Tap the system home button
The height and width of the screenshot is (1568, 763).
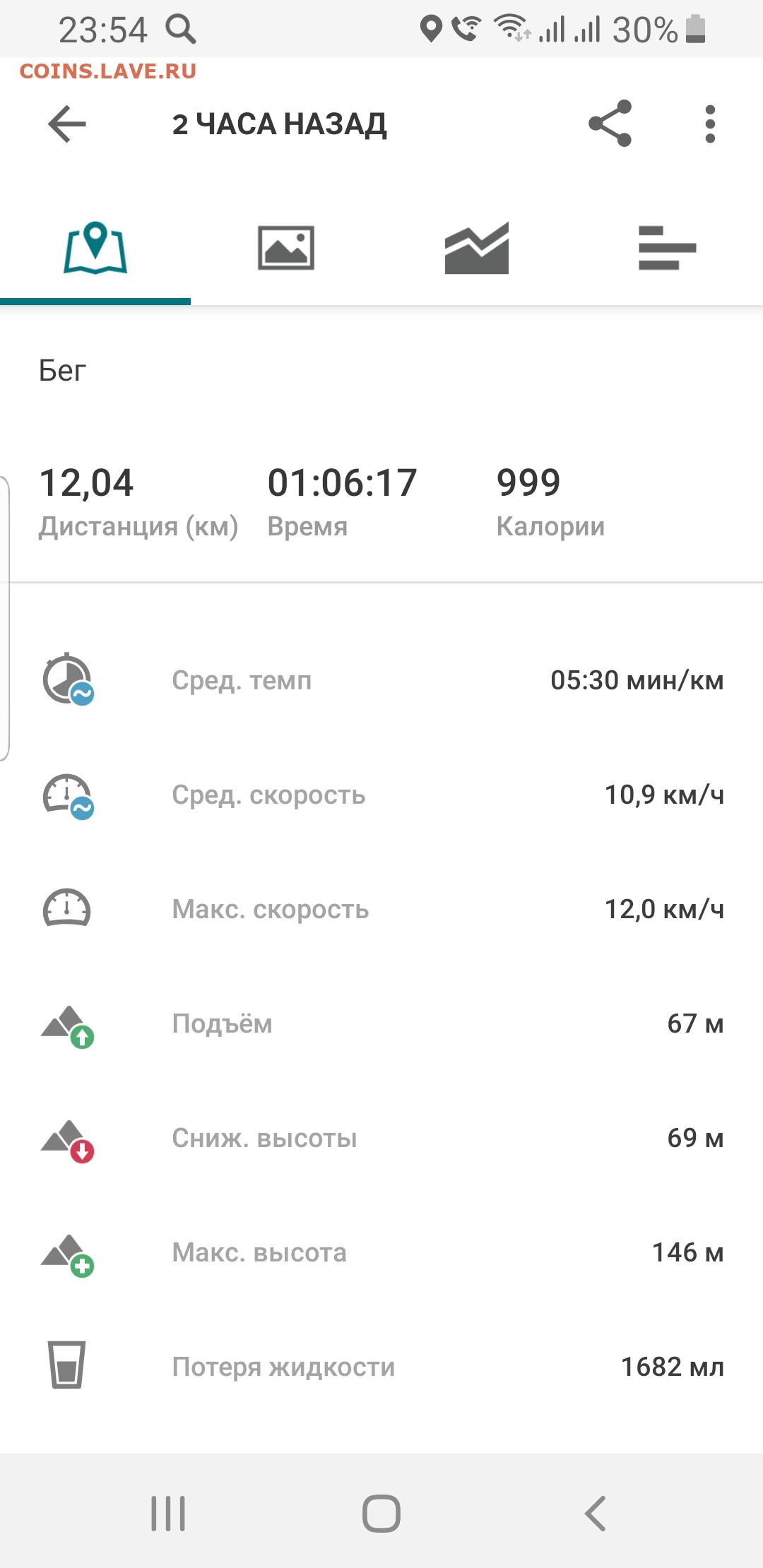pos(381,1514)
